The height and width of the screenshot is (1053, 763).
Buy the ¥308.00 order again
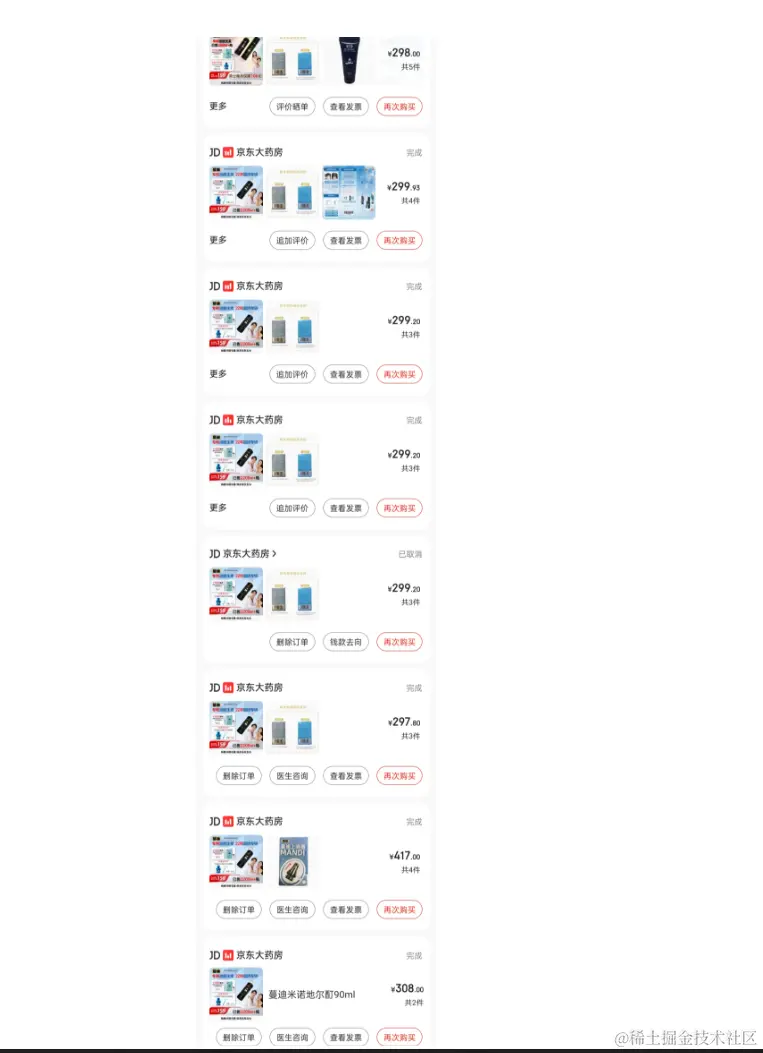click(x=399, y=1038)
